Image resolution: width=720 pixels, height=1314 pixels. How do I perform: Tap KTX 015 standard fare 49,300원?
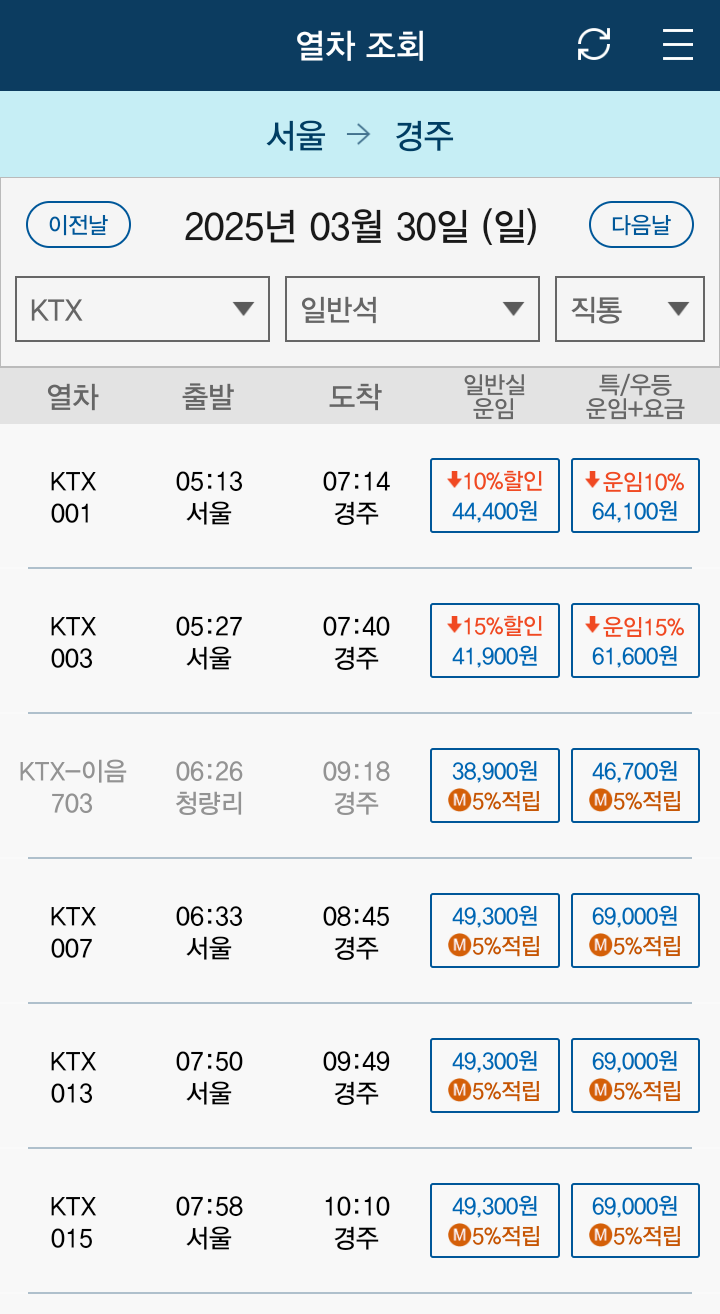[x=495, y=1221]
